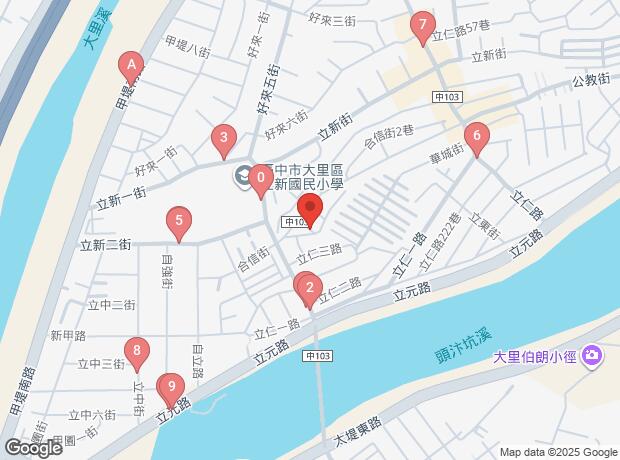Tap the unnumbered red center pin

coord(310,209)
